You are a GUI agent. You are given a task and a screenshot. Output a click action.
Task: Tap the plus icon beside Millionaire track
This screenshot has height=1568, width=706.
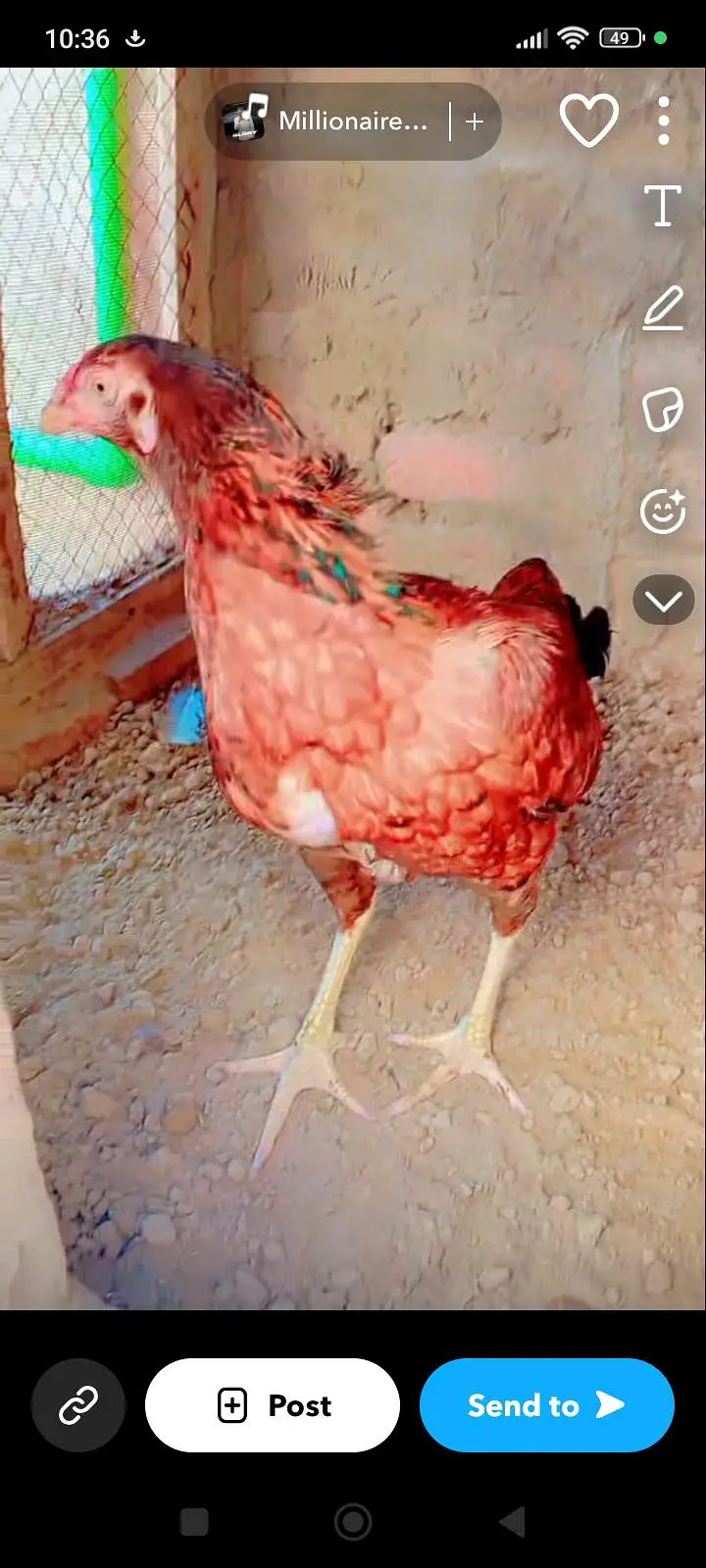(x=475, y=122)
